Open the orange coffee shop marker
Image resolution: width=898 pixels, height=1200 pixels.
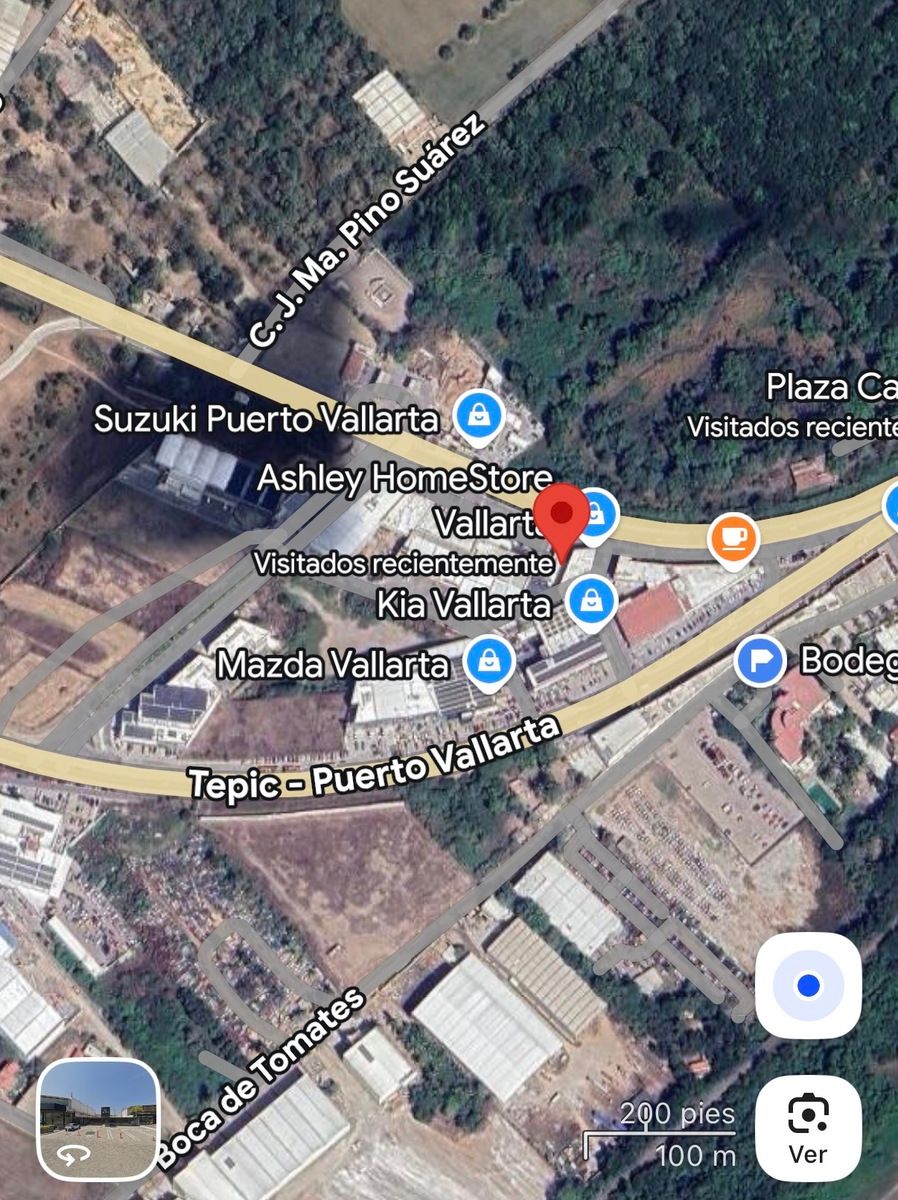point(734,538)
